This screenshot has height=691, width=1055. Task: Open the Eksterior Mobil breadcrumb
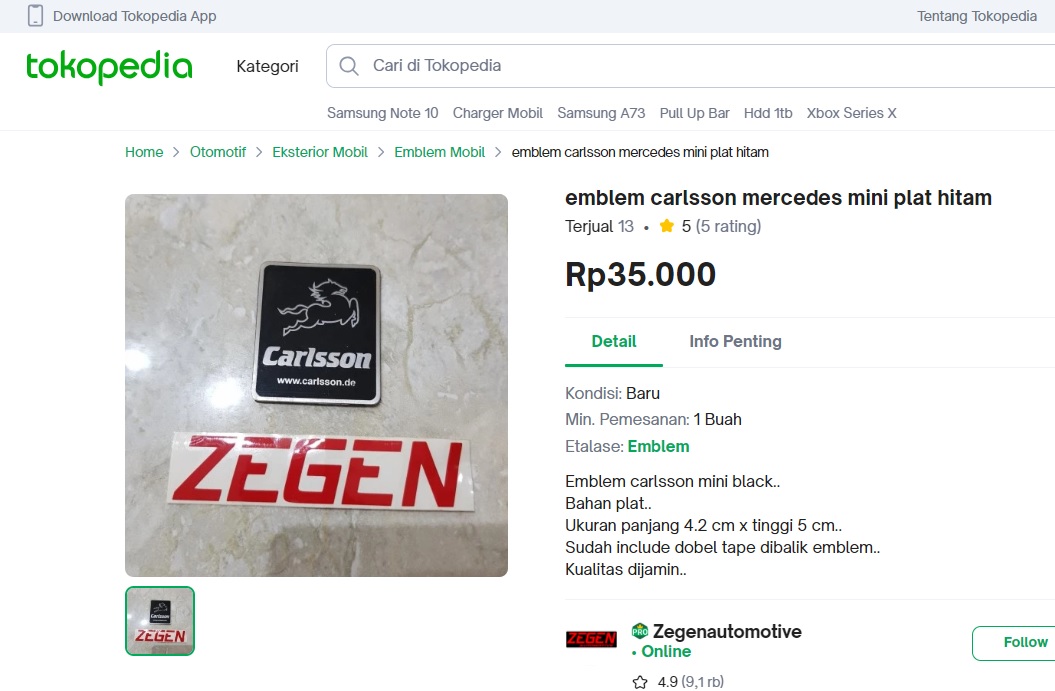click(320, 152)
